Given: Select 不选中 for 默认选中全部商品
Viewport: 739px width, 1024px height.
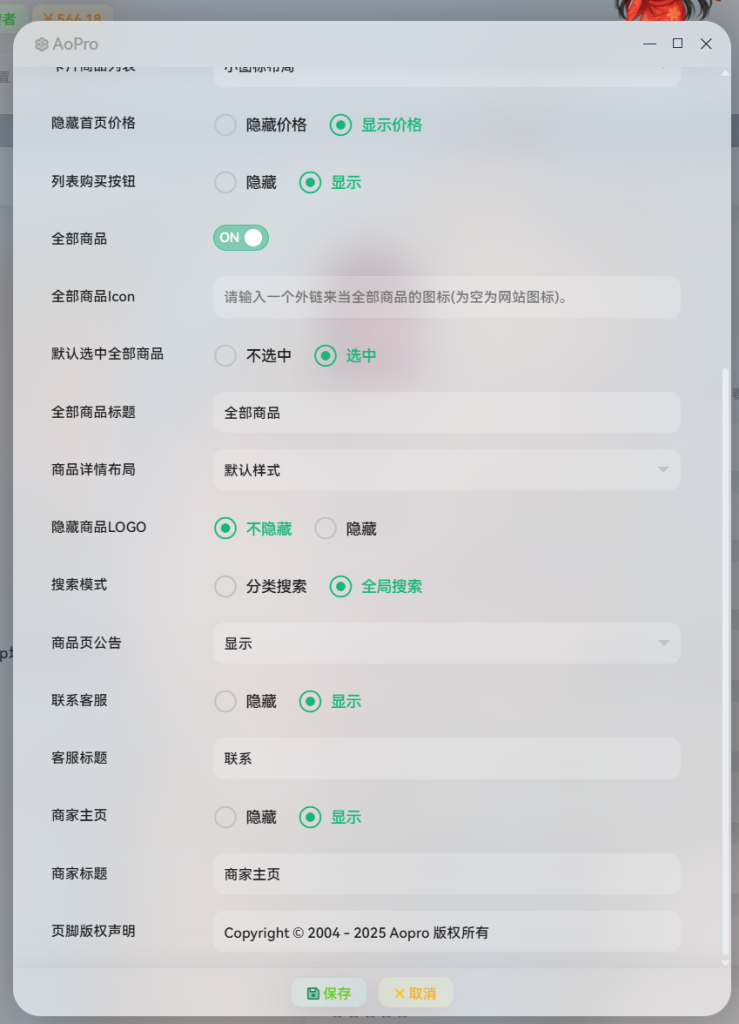Looking at the screenshot, I should click(x=226, y=355).
